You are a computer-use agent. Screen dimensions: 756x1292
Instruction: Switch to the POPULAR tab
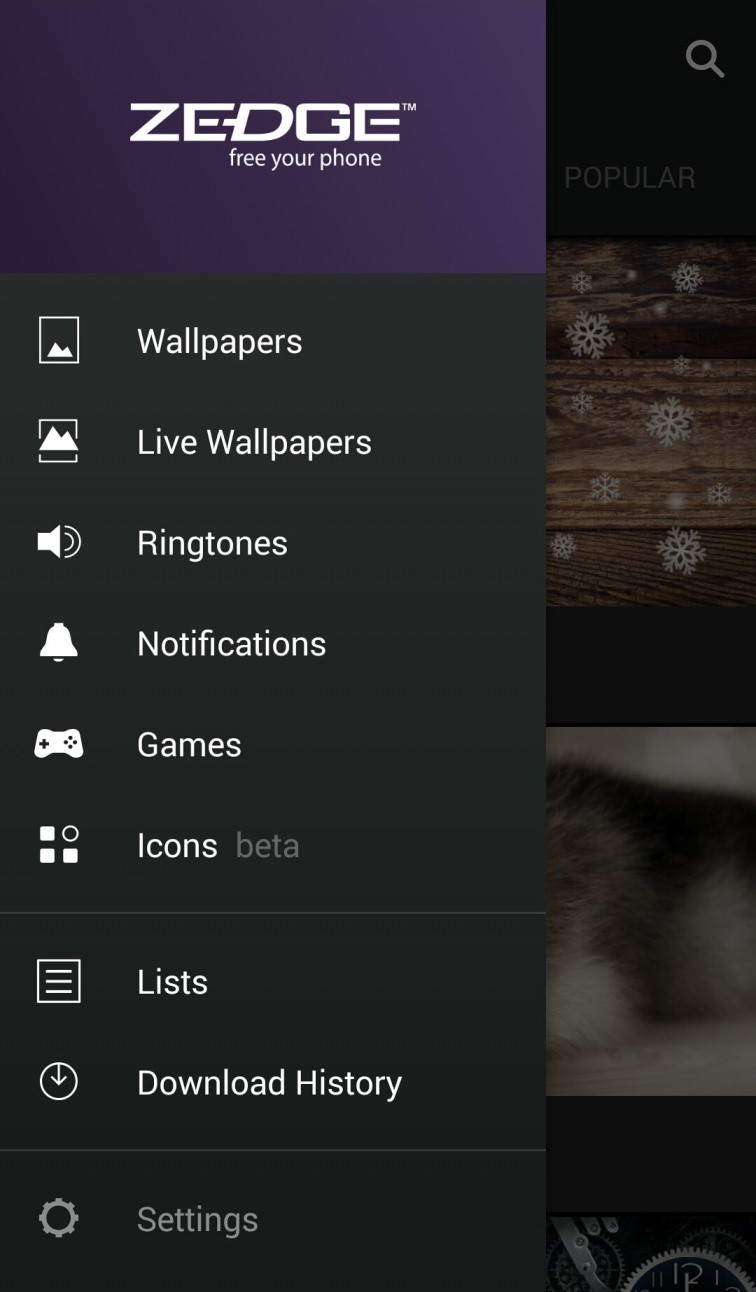point(630,178)
